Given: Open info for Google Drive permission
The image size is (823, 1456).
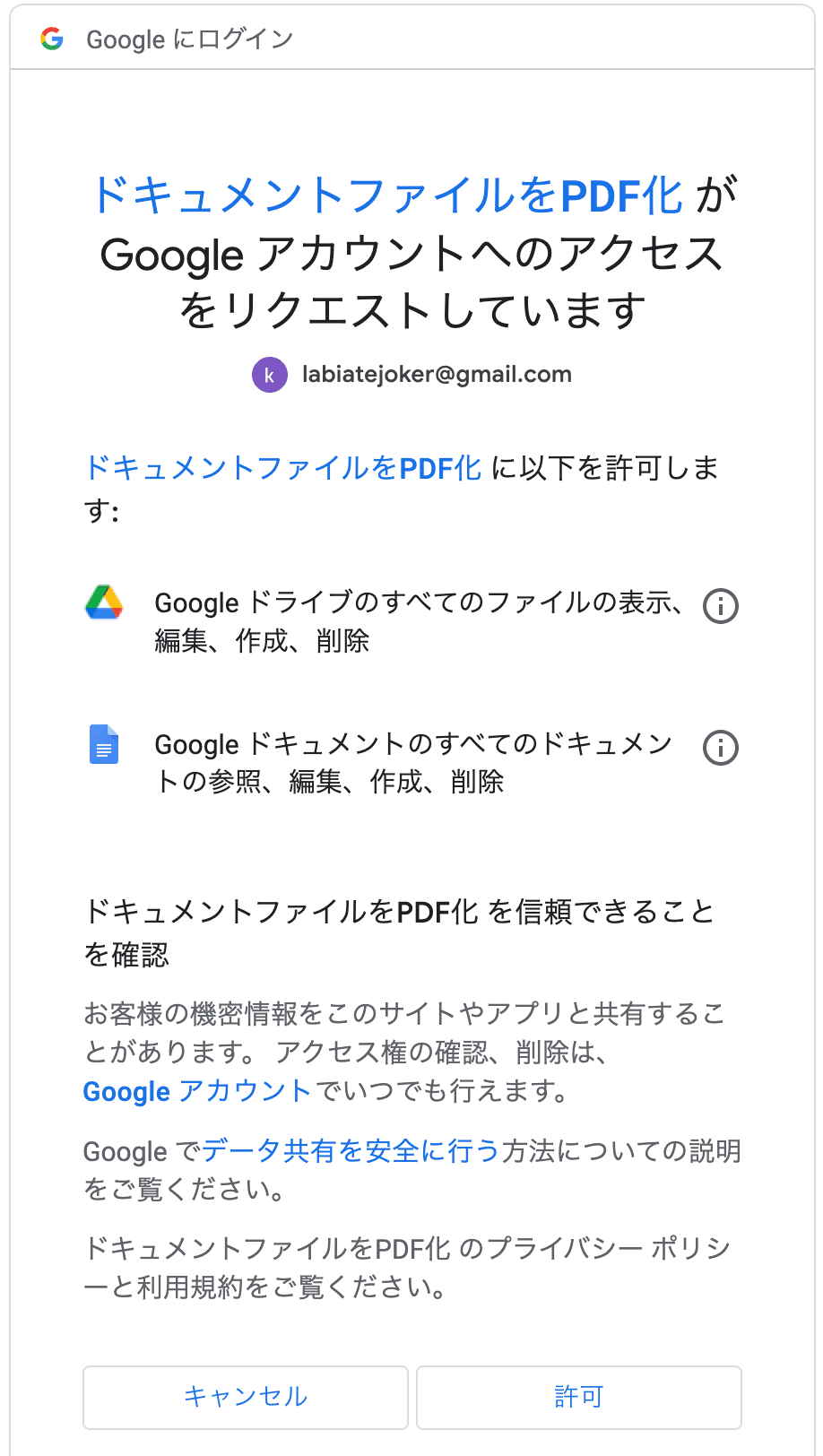Looking at the screenshot, I should [720, 606].
